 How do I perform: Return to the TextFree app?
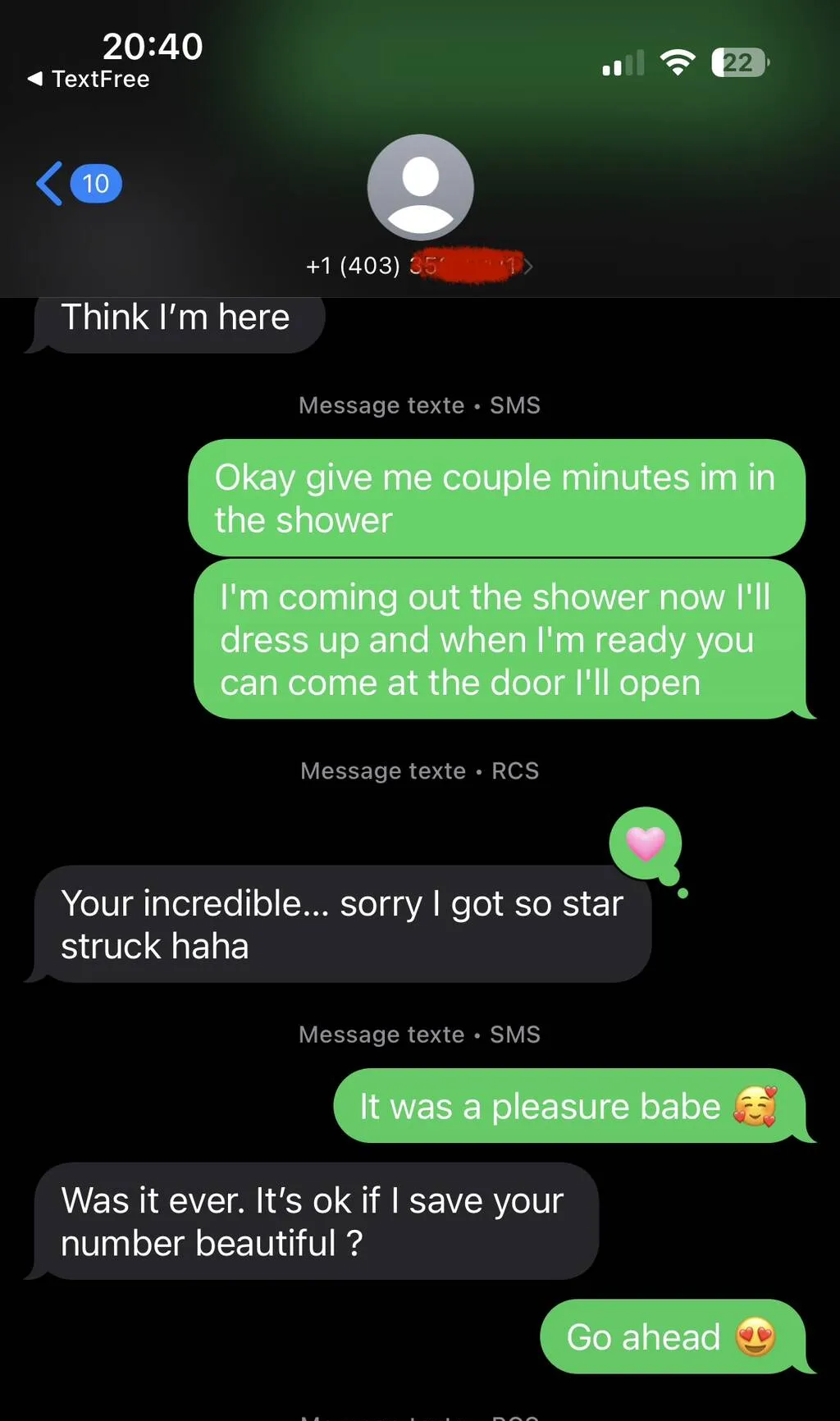click(89, 79)
